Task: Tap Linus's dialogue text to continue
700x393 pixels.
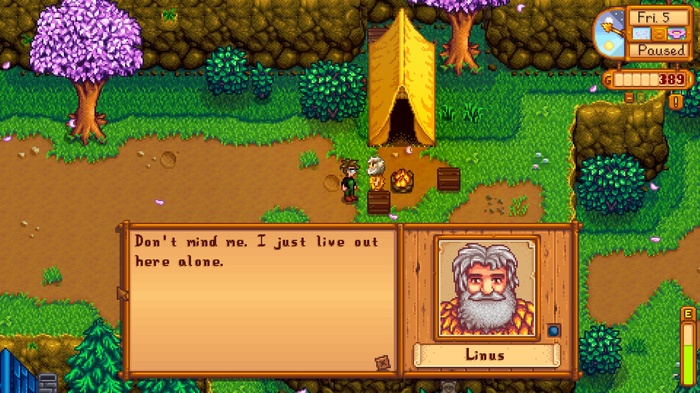Action: 257,251
